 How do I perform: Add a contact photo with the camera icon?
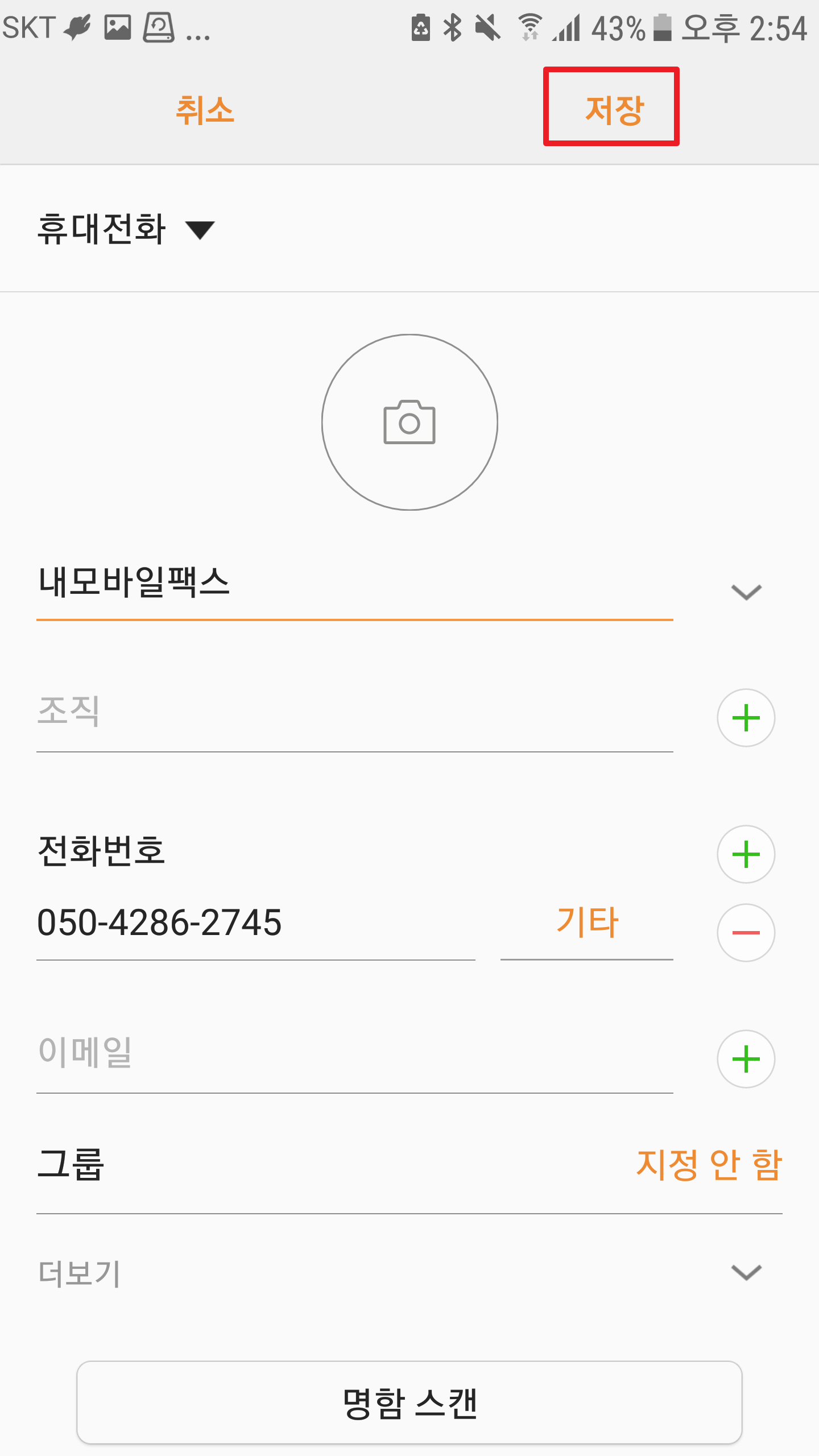coord(409,422)
